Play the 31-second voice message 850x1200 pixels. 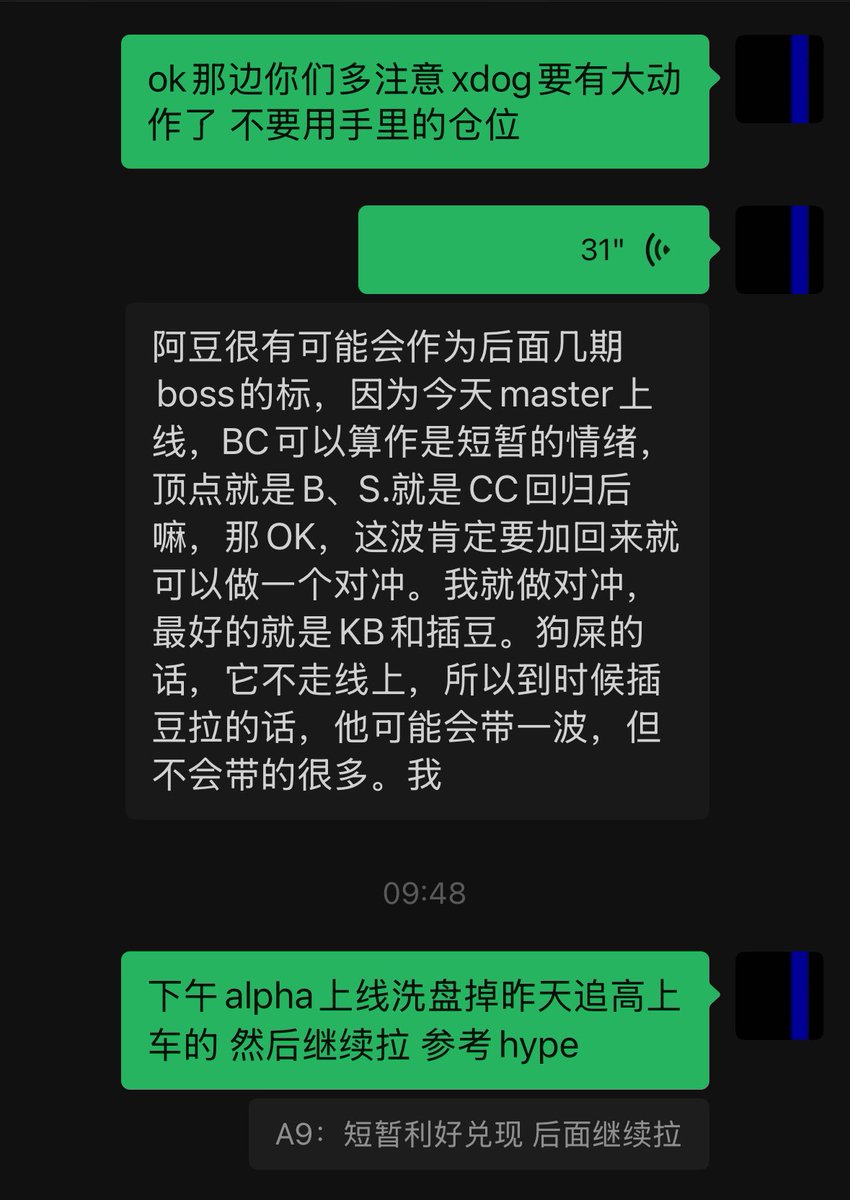(x=533, y=250)
